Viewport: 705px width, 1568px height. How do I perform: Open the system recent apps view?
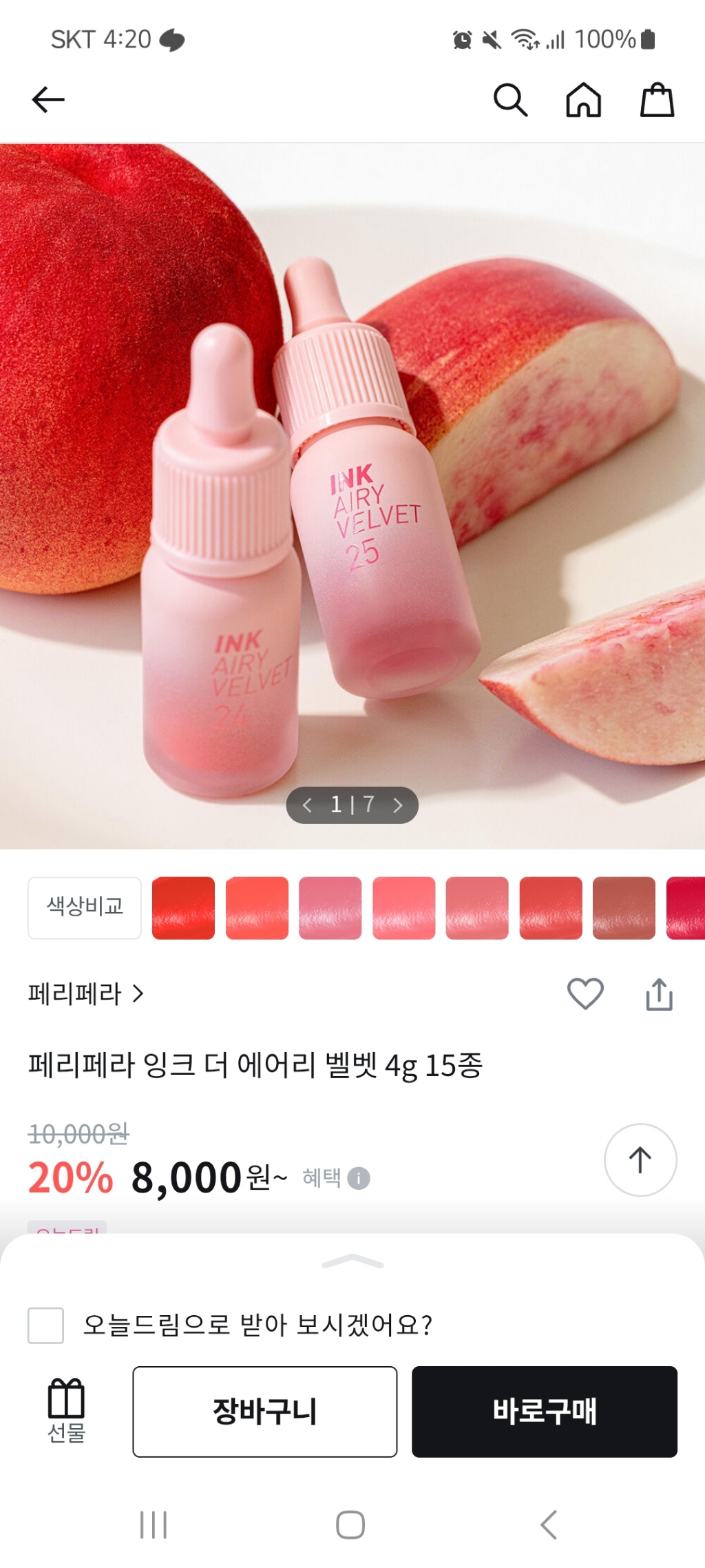(154, 1525)
